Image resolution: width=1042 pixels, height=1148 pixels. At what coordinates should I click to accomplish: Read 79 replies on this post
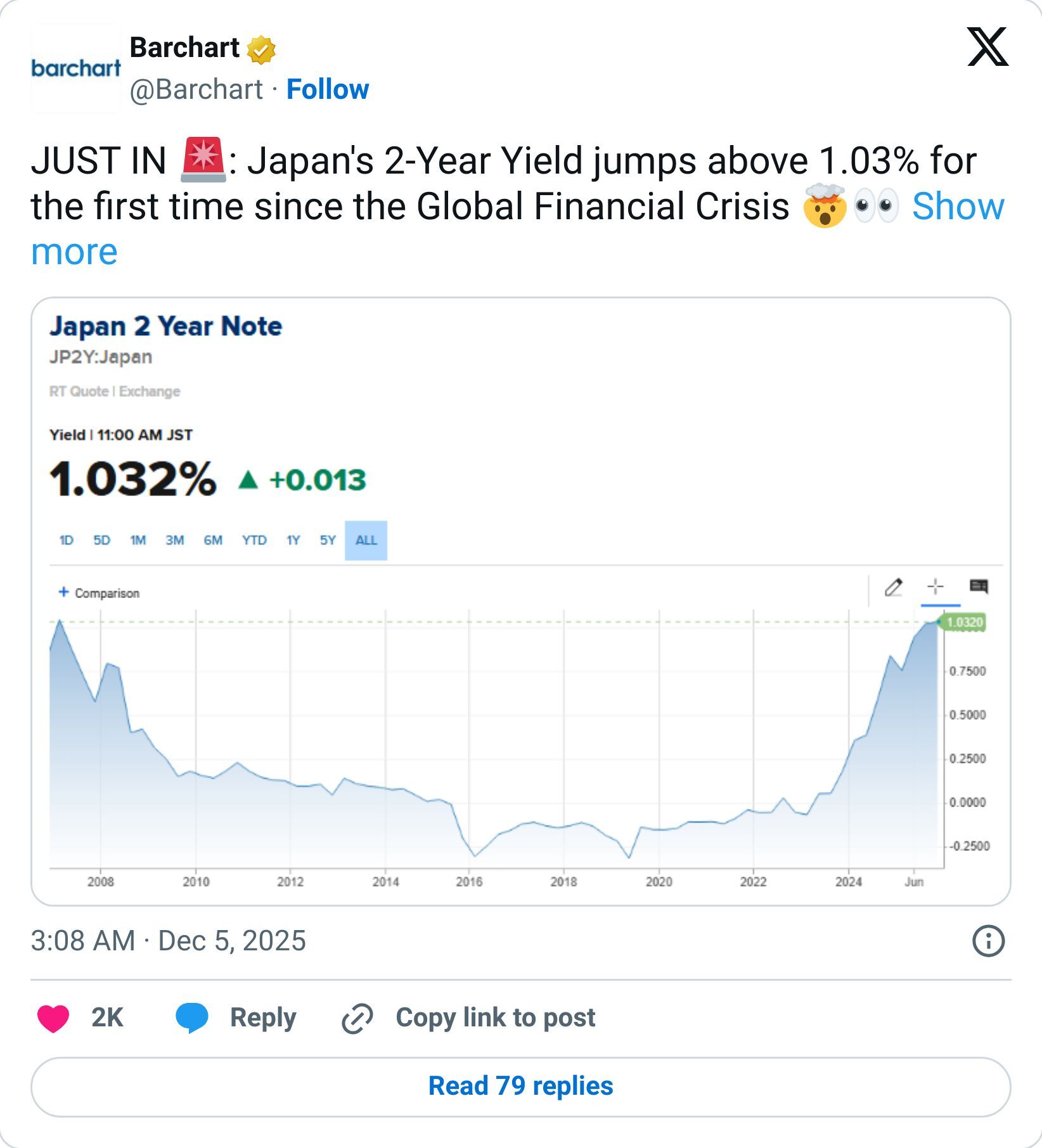(521, 1086)
